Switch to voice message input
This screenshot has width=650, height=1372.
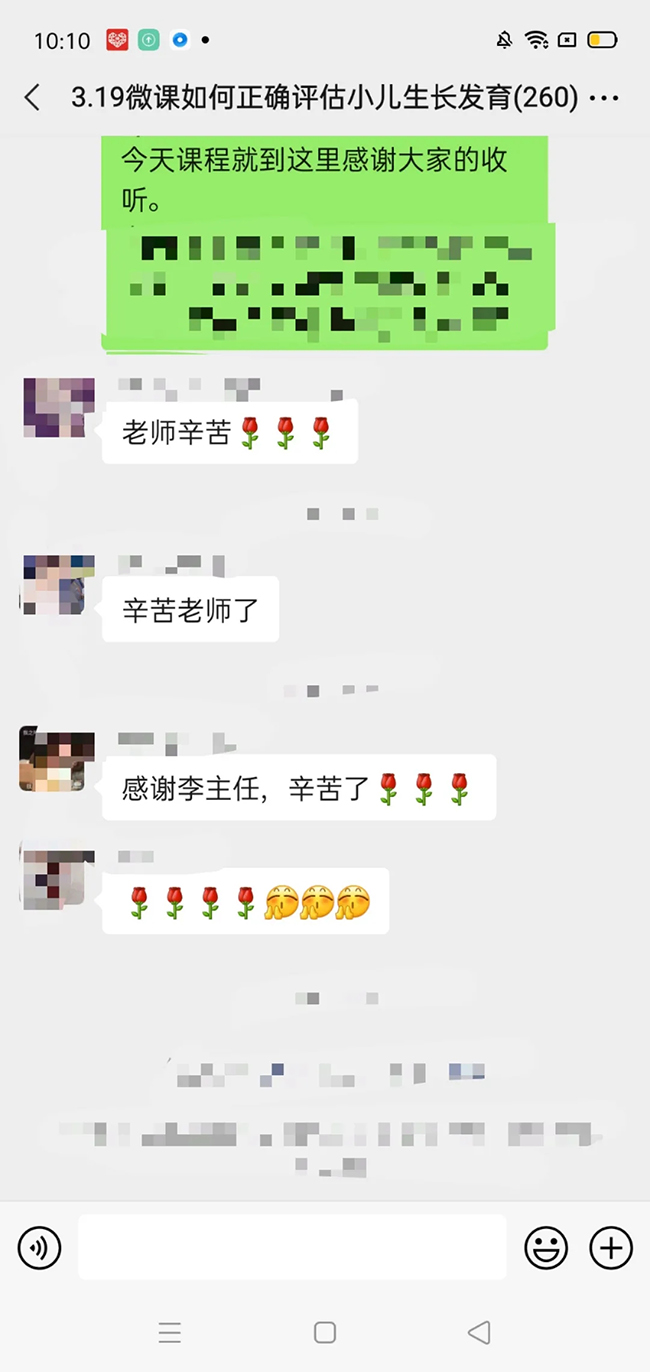click(40, 1248)
